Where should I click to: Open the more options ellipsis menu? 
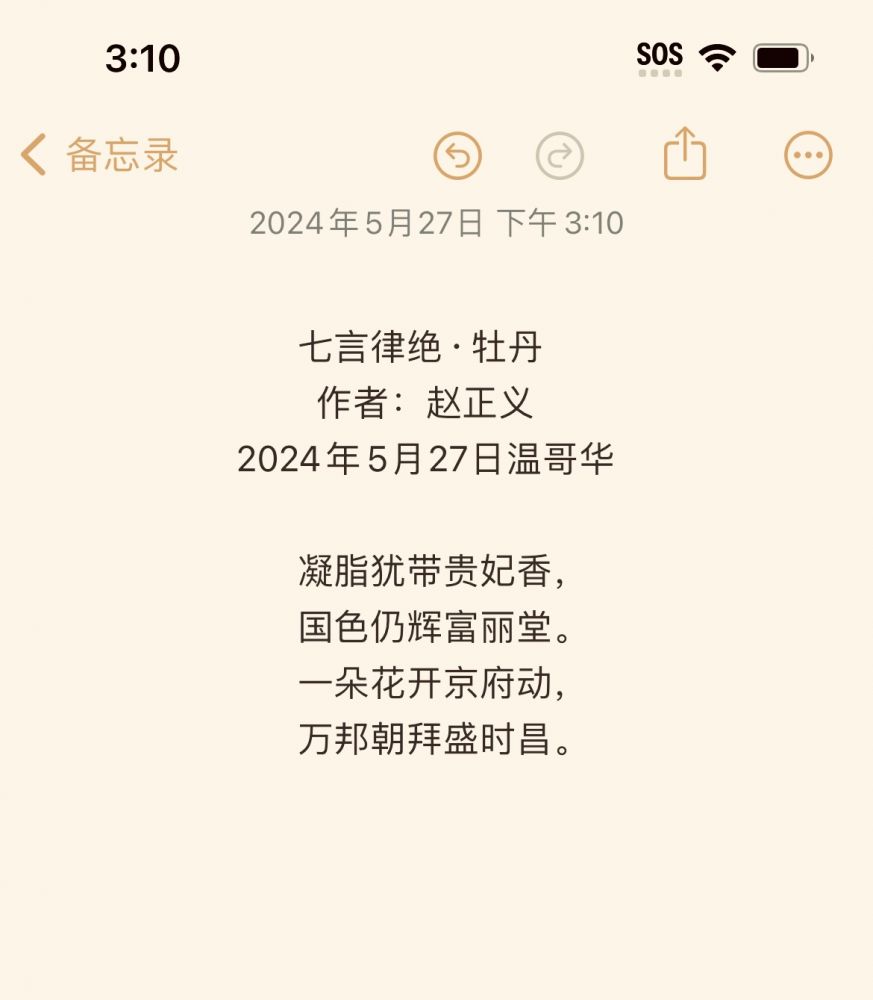808,156
